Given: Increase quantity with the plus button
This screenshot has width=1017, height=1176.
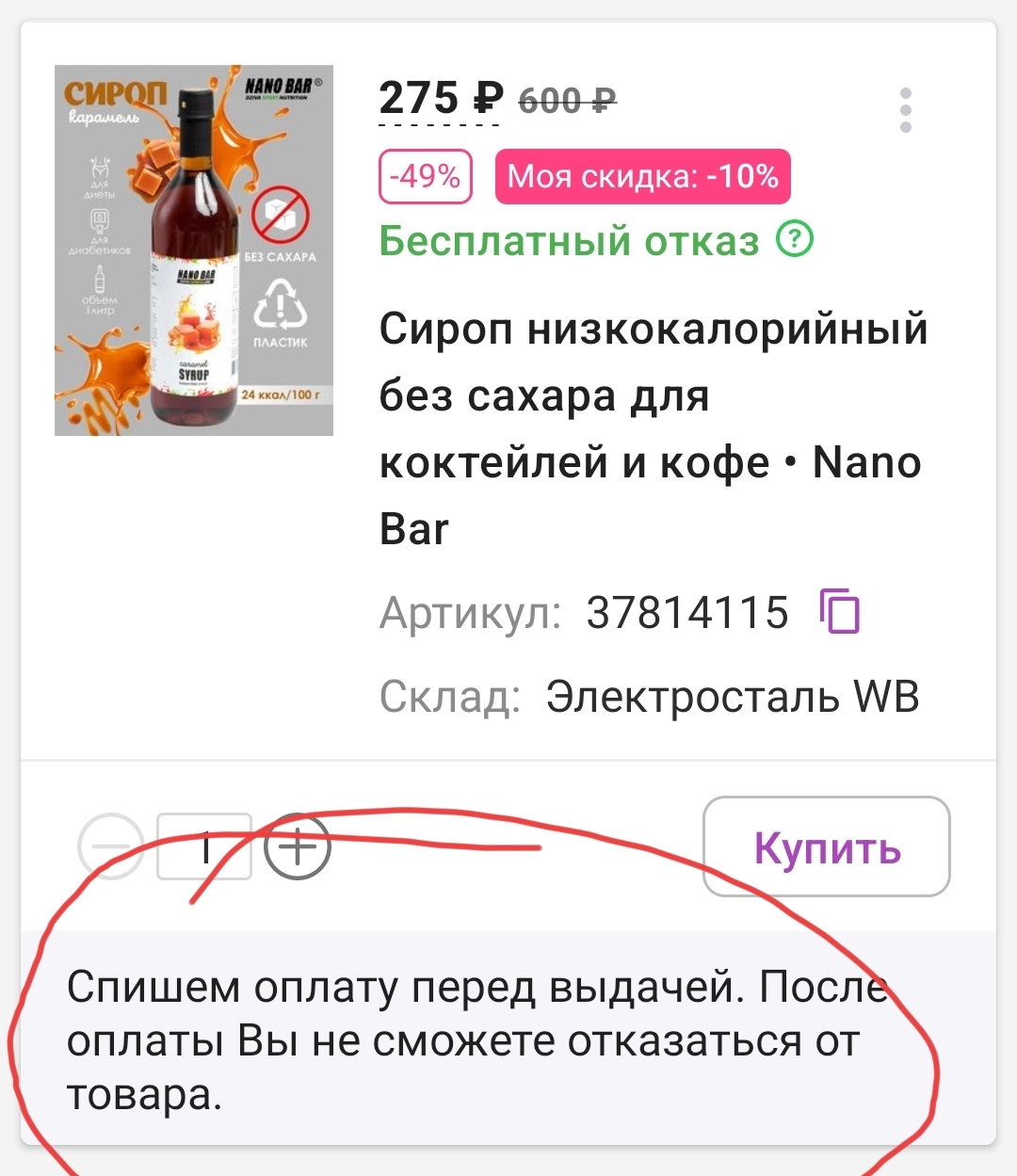Looking at the screenshot, I should click(298, 846).
